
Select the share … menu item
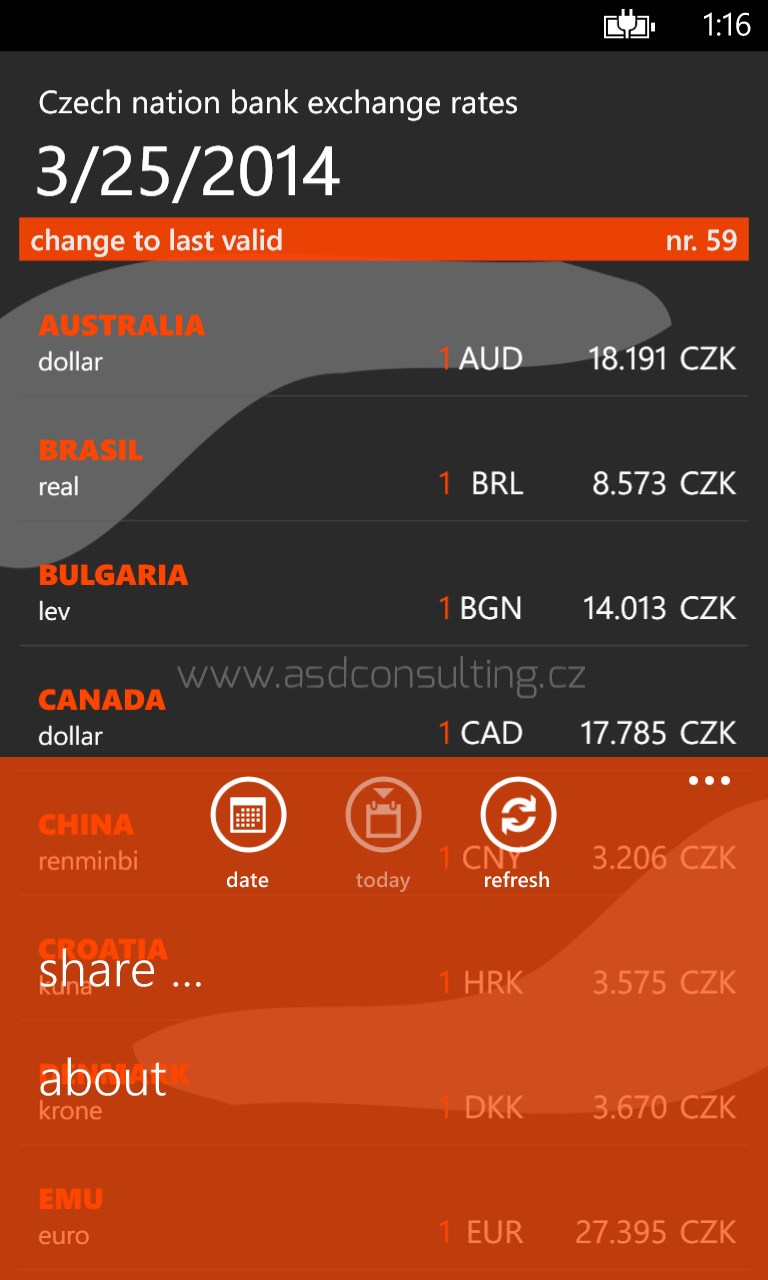pyautogui.click(x=121, y=971)
